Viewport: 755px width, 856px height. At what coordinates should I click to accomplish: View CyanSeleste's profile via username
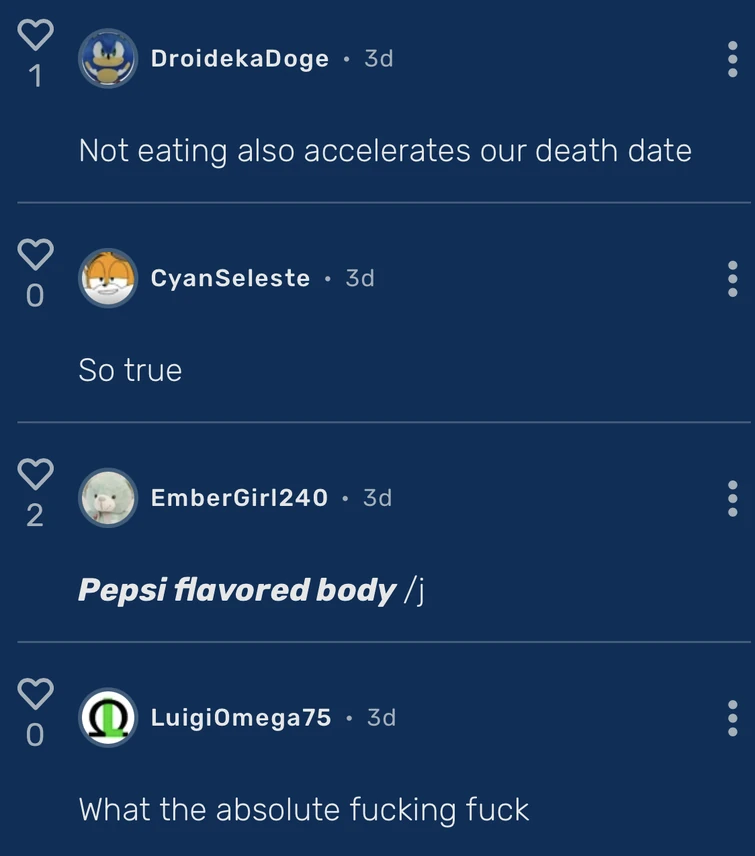point(230,279)
